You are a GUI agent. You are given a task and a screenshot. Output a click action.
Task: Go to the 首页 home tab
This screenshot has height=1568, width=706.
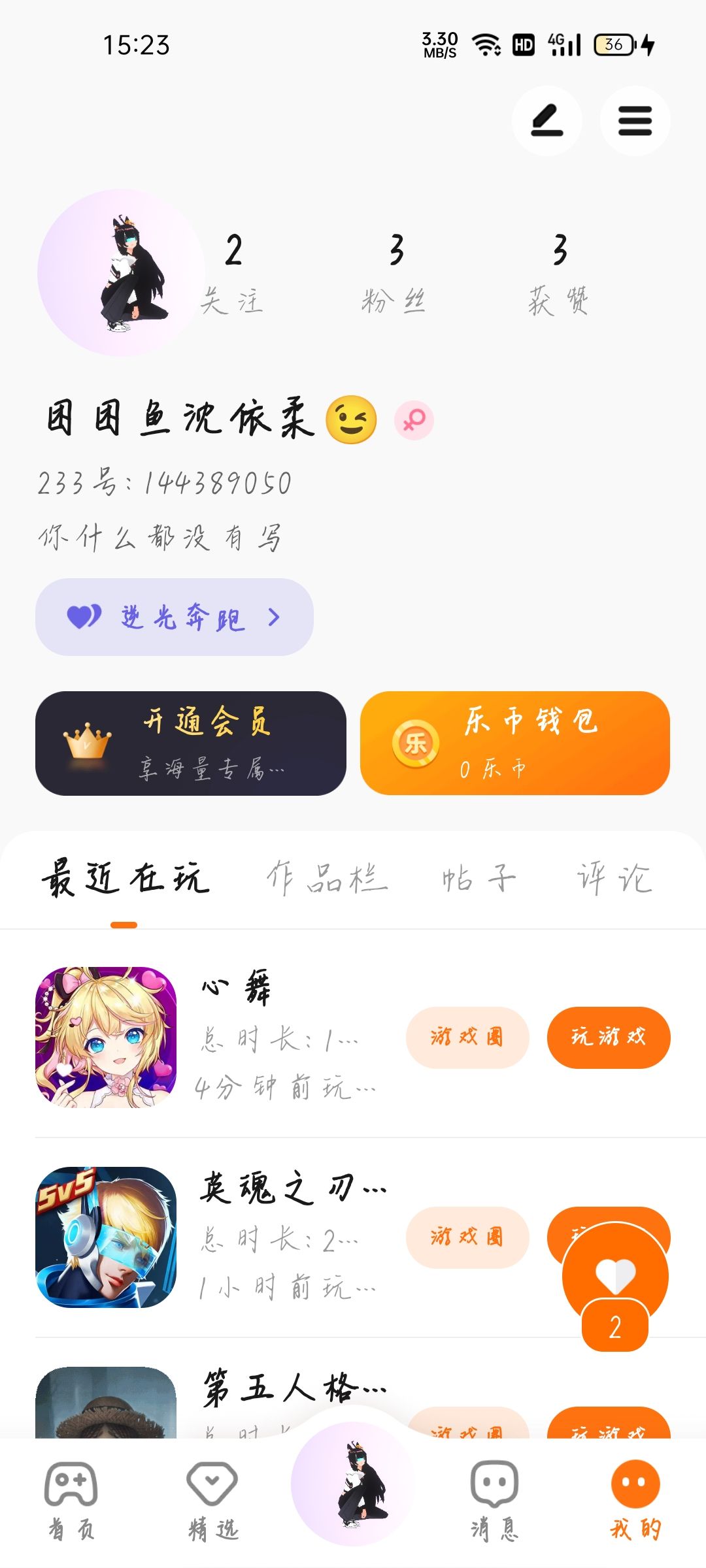tap(71, 1496)
